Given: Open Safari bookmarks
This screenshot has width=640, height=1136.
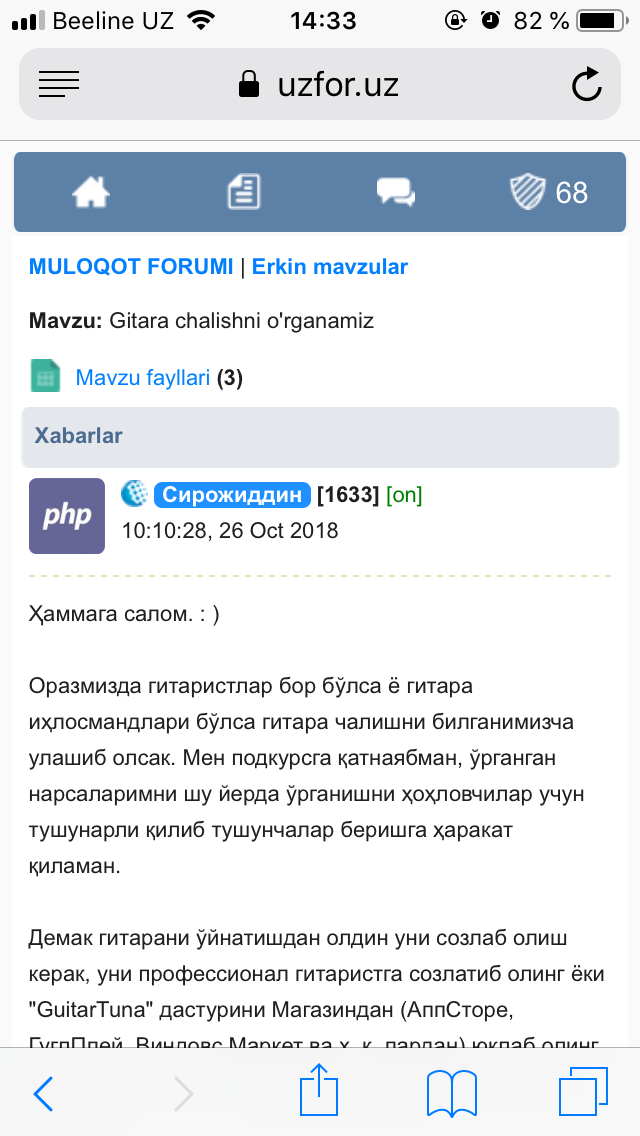Looking at the screenshot, I should [x=451, y=1093].
